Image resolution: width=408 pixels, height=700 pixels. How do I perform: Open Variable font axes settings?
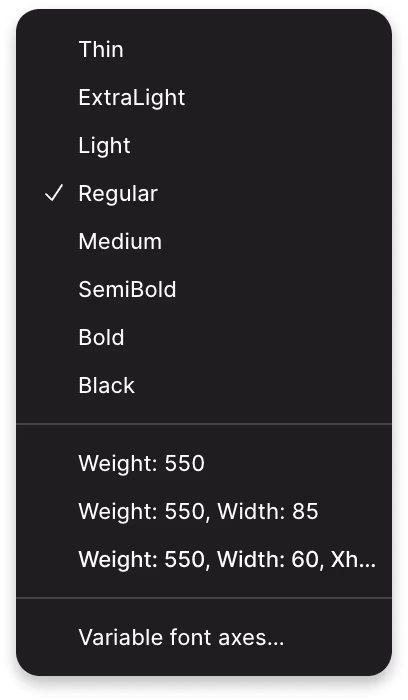pos(204,637)
